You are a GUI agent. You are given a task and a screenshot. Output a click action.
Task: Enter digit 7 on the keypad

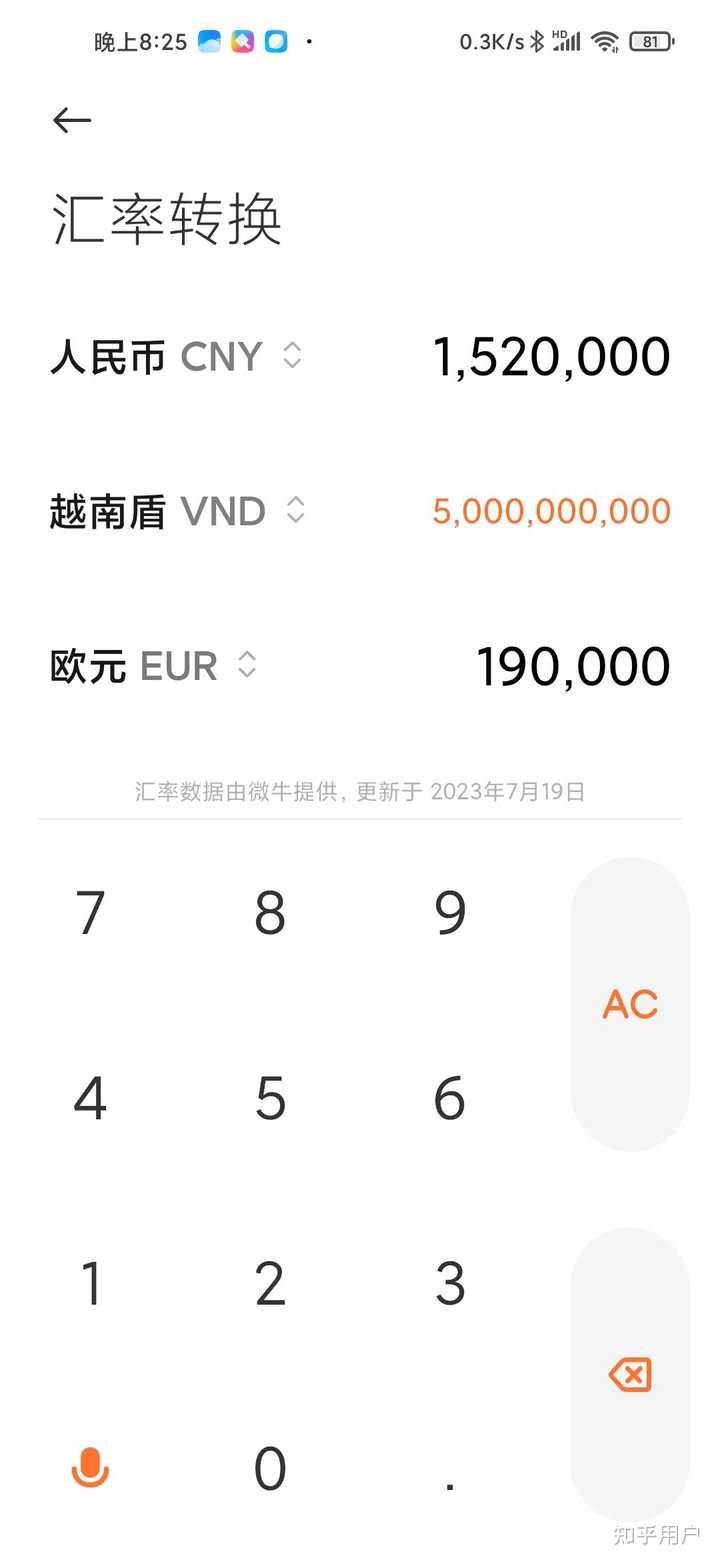90,912
